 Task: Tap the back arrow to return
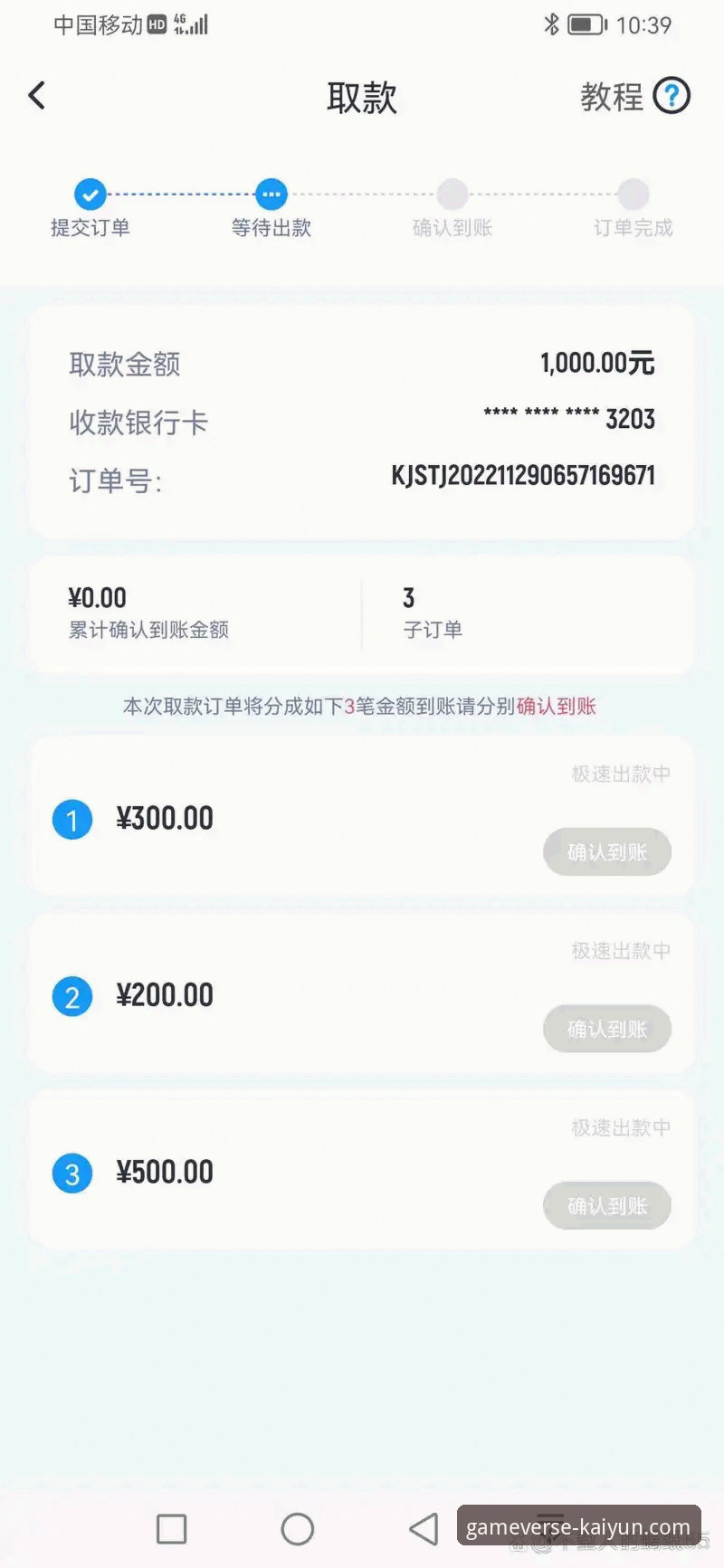(36, 95)
